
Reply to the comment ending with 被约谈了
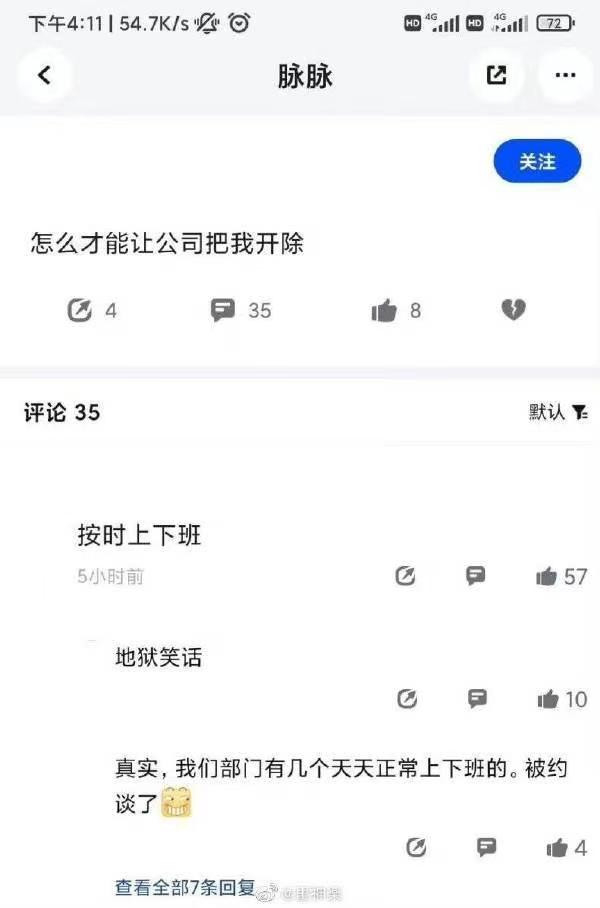tap(487, 848)
